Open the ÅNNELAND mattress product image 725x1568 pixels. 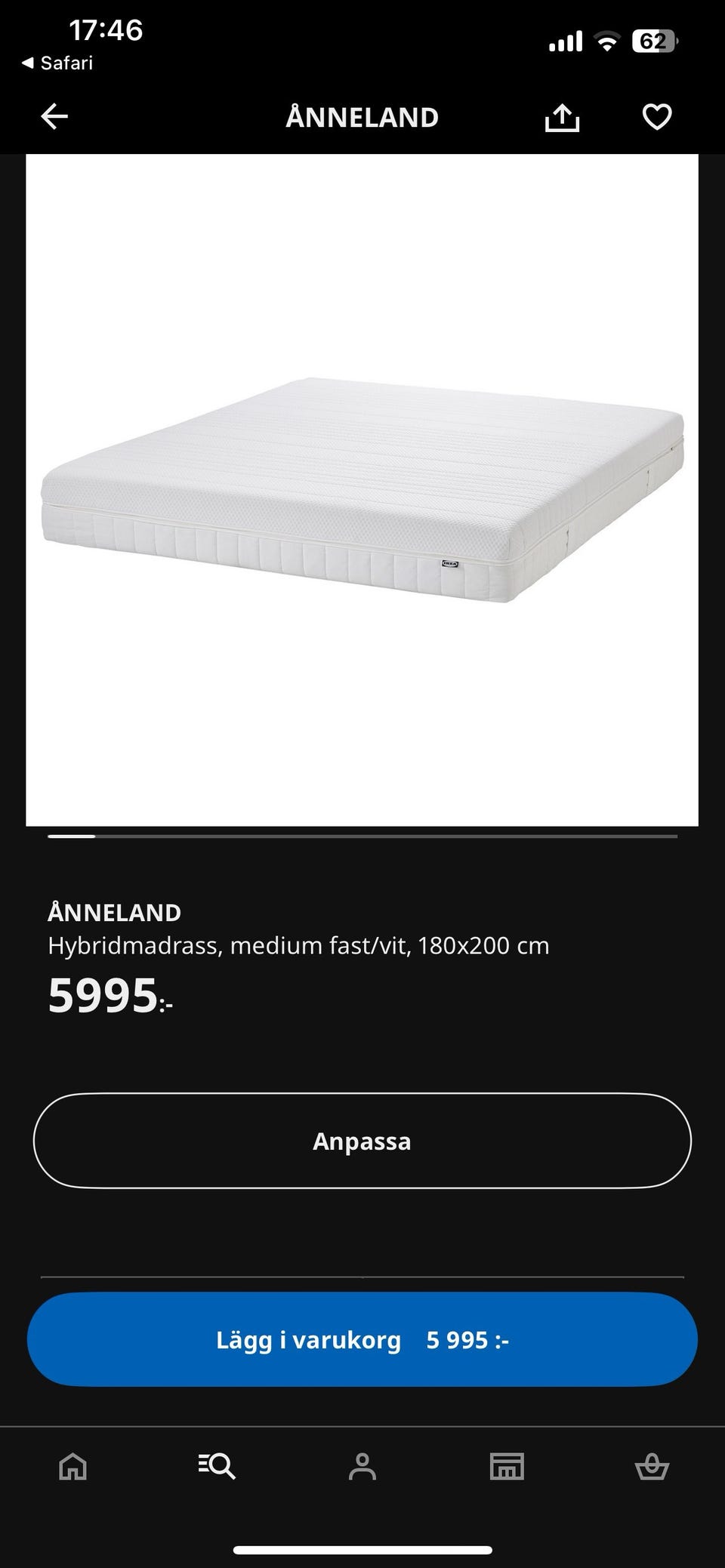pos(362,489)
